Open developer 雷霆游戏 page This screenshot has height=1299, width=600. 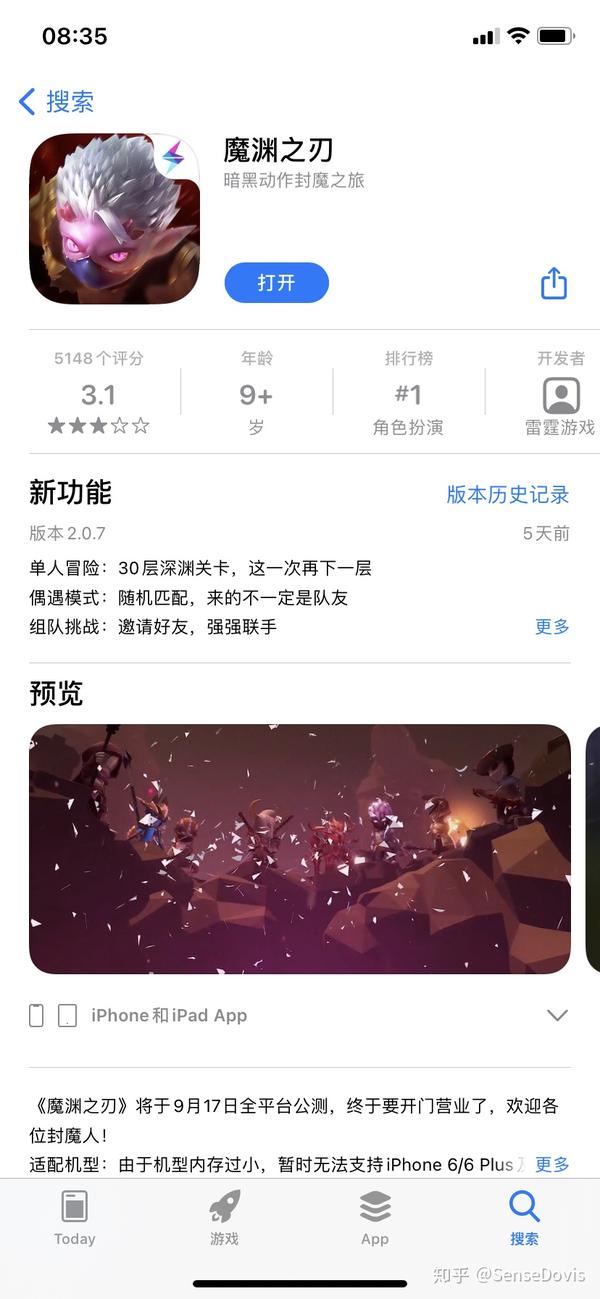tap(560, 397)
